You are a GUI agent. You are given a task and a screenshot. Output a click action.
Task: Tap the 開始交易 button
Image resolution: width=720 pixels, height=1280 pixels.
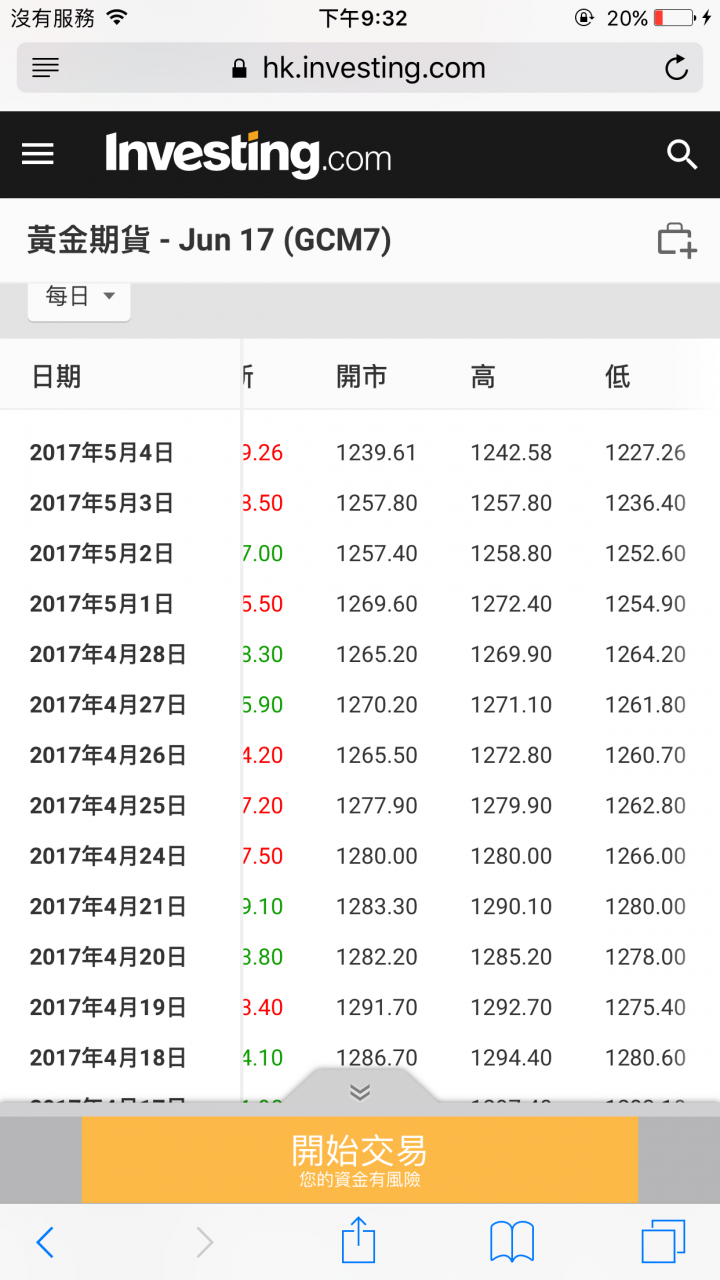click(x=360, y=1159)
